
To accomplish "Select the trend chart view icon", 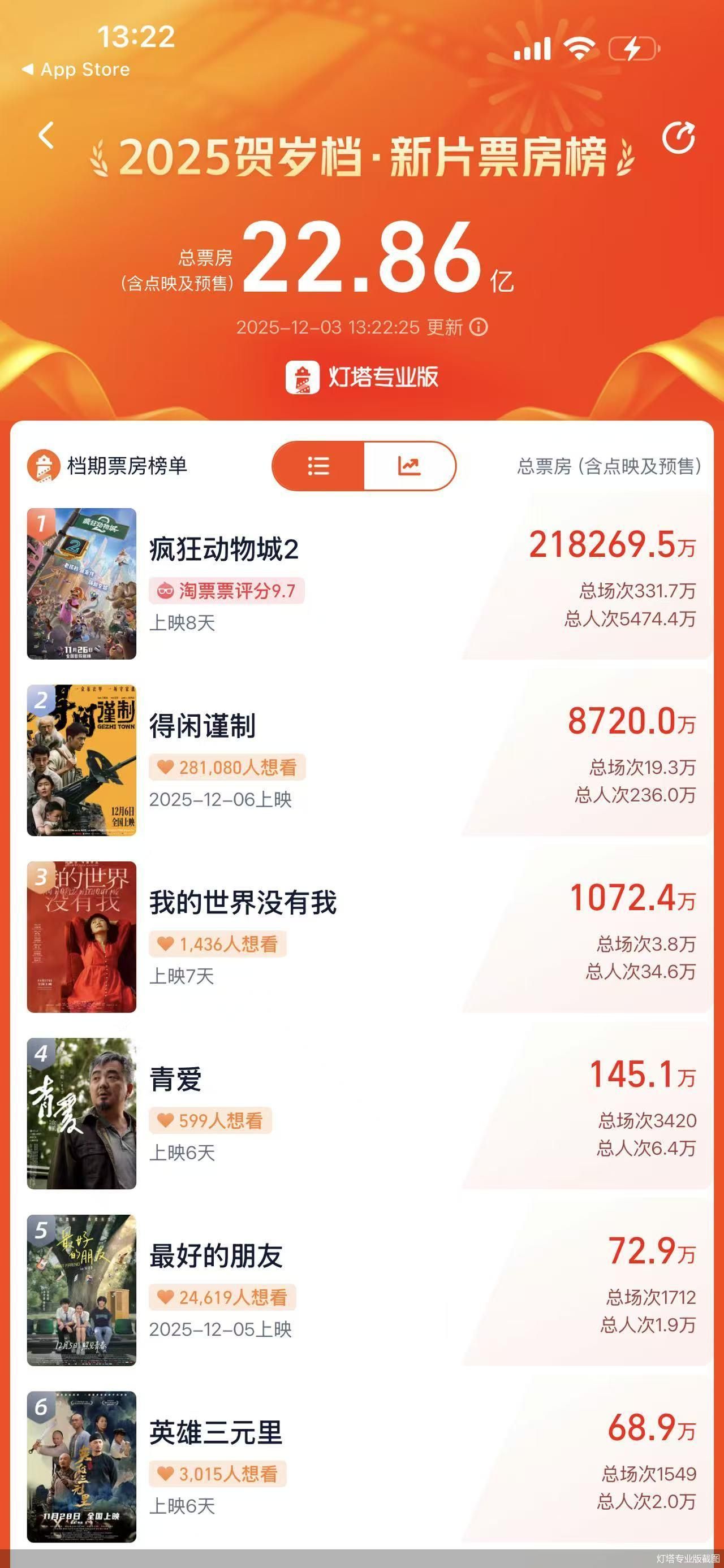I will pyautogui.click(x=409, y=466).
